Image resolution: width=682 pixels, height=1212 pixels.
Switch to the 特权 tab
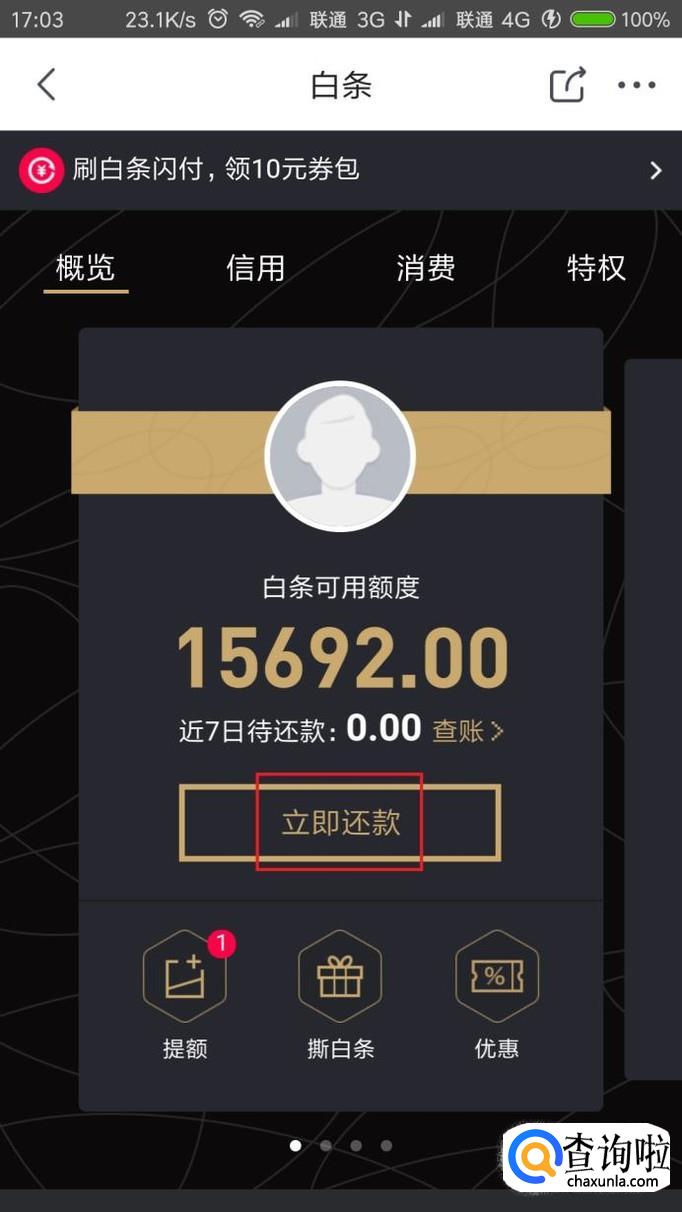596,268
